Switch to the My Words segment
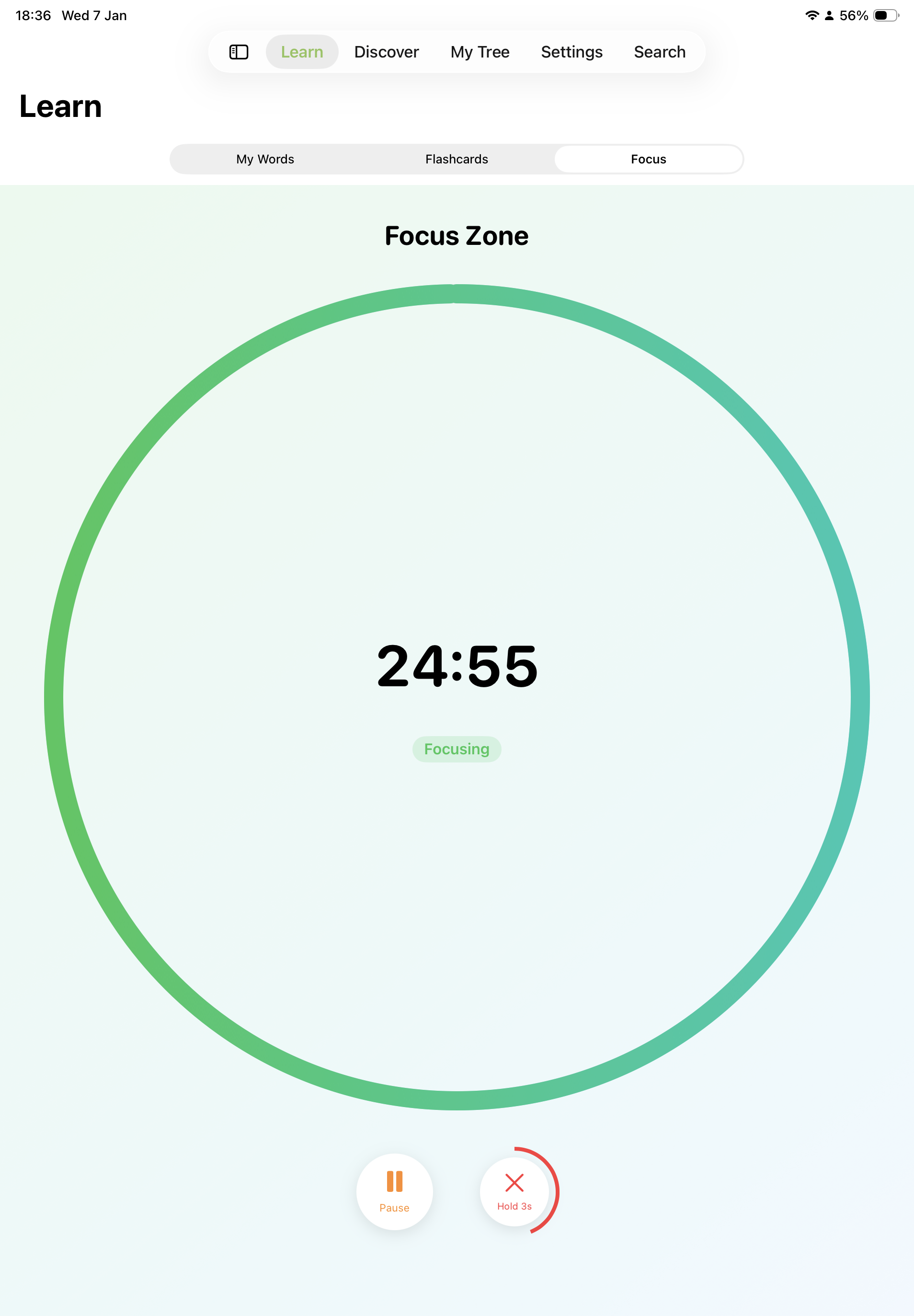 click(x=265, y=159)
